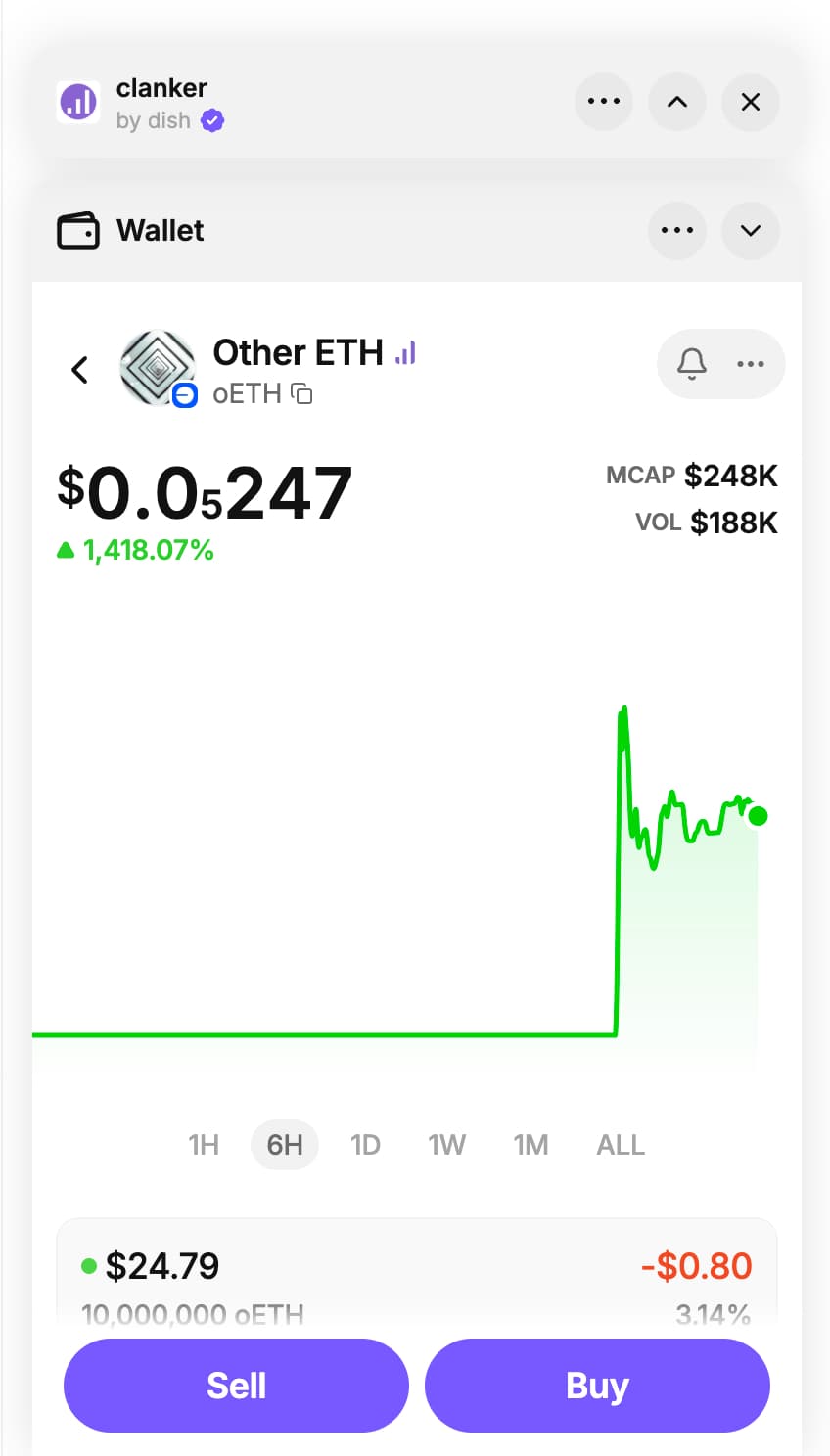
Task: Show the 1D price chart
Action: point(365,1145)
